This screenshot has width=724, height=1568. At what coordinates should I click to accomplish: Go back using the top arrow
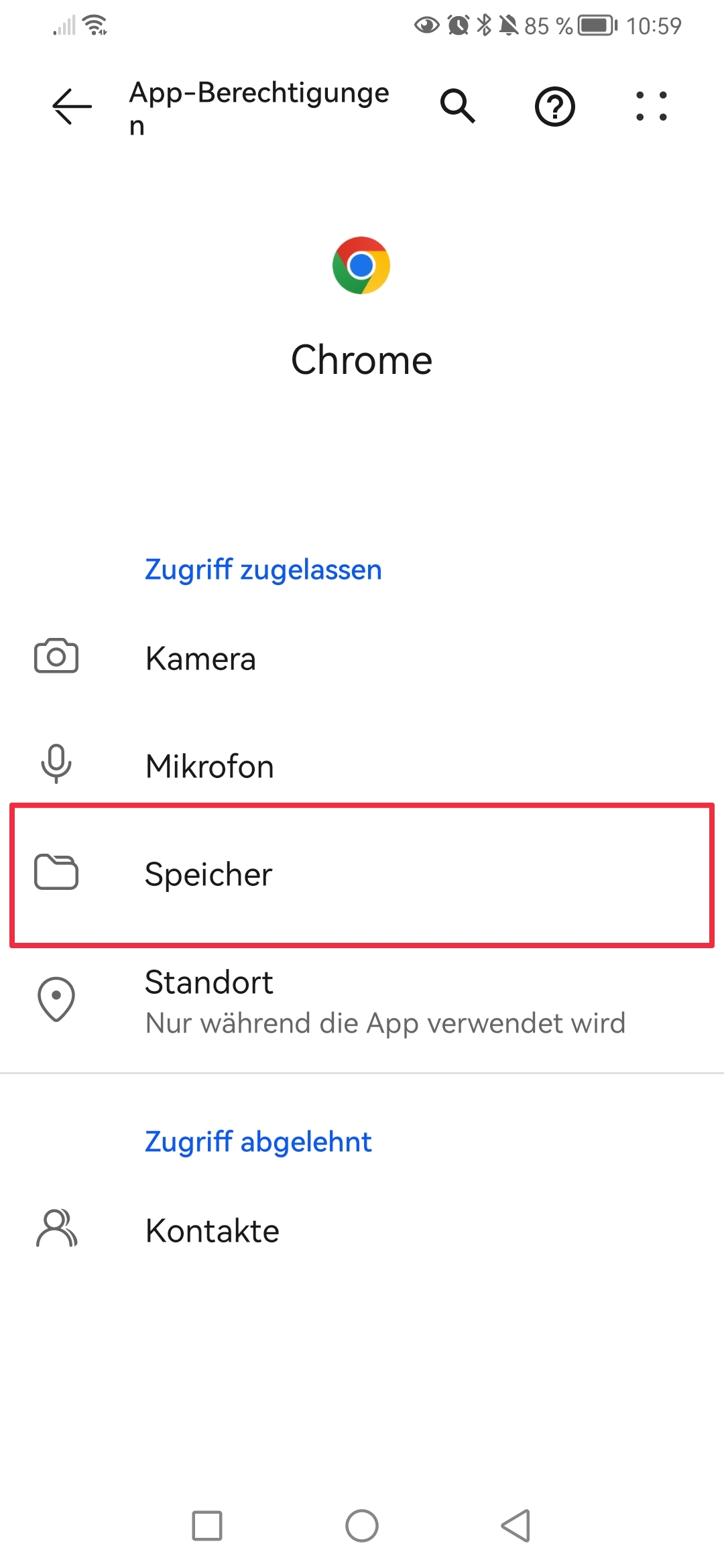click(72, 107)
